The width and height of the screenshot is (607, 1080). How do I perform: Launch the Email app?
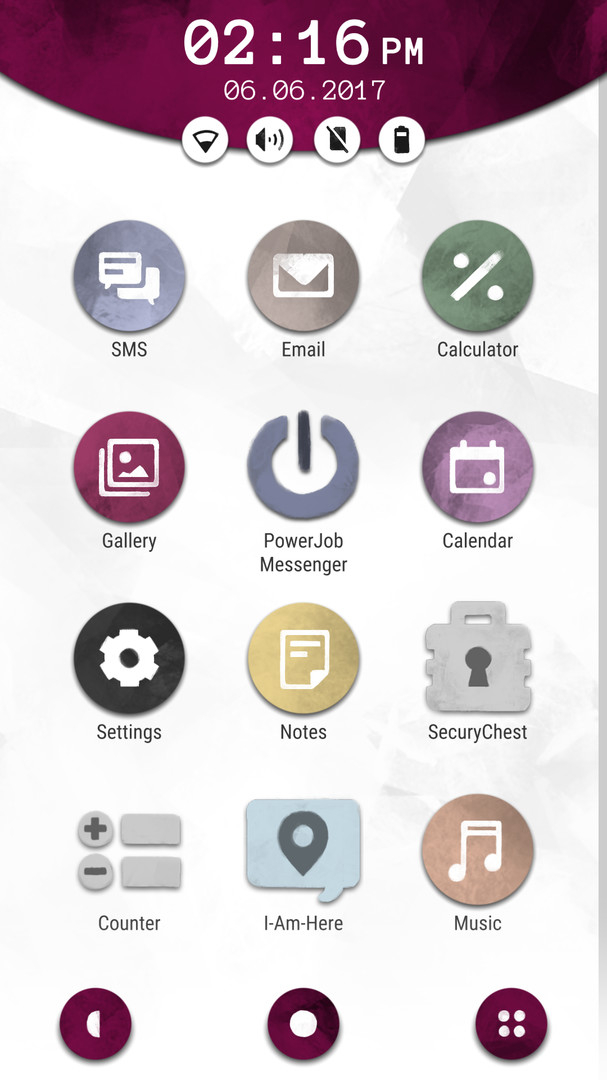[x=303, y=277]
